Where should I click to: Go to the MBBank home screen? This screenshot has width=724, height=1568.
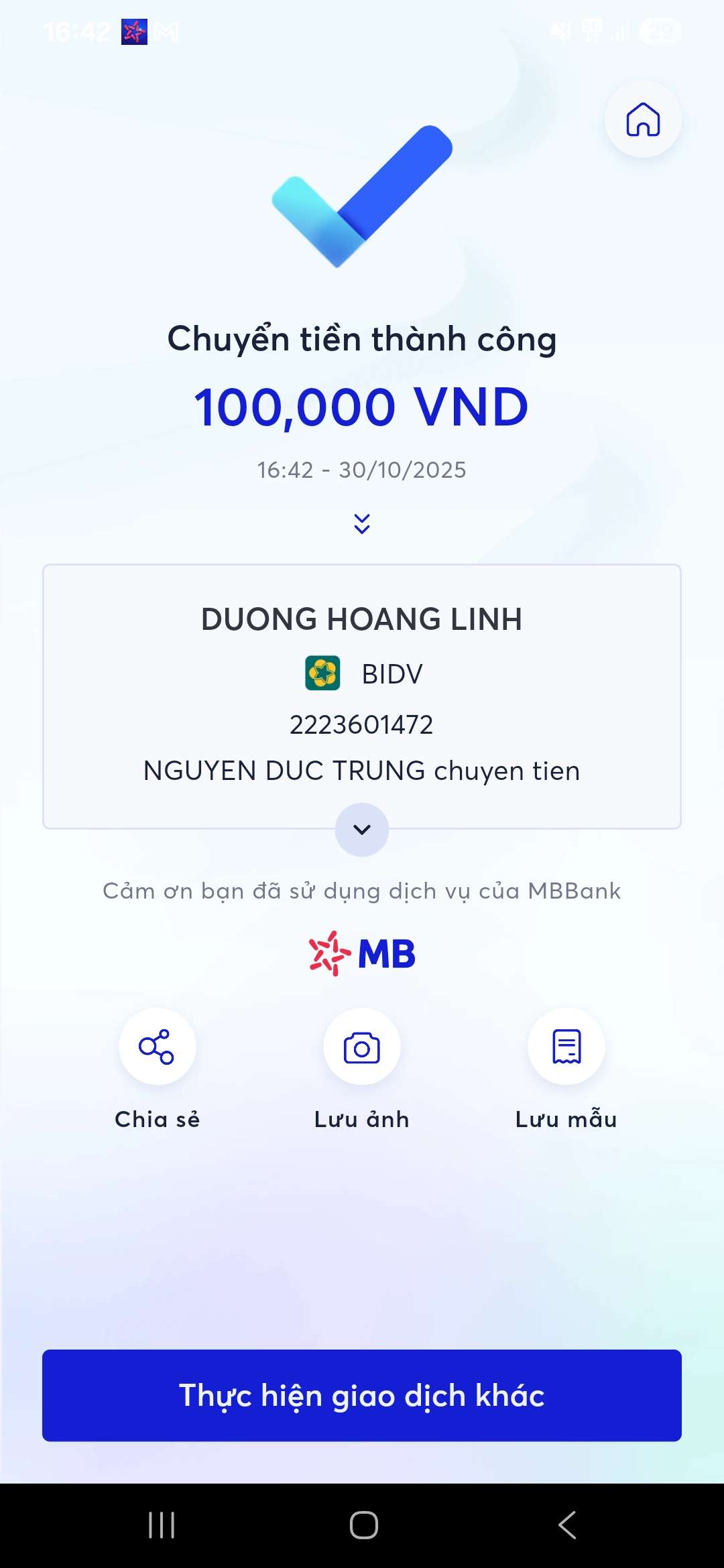[643, 120]
